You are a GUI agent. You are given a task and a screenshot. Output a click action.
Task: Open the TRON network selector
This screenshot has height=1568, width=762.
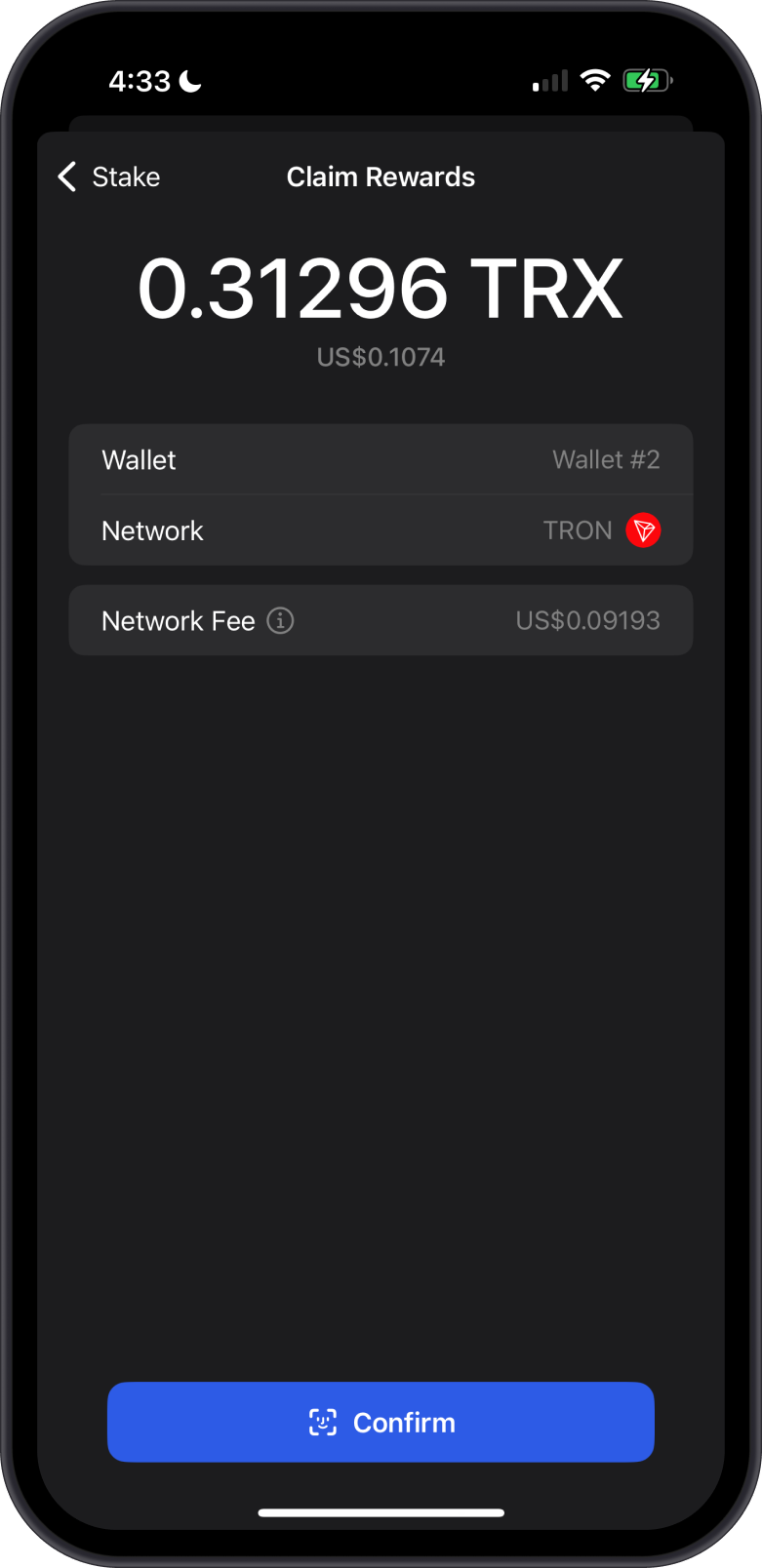381,529
